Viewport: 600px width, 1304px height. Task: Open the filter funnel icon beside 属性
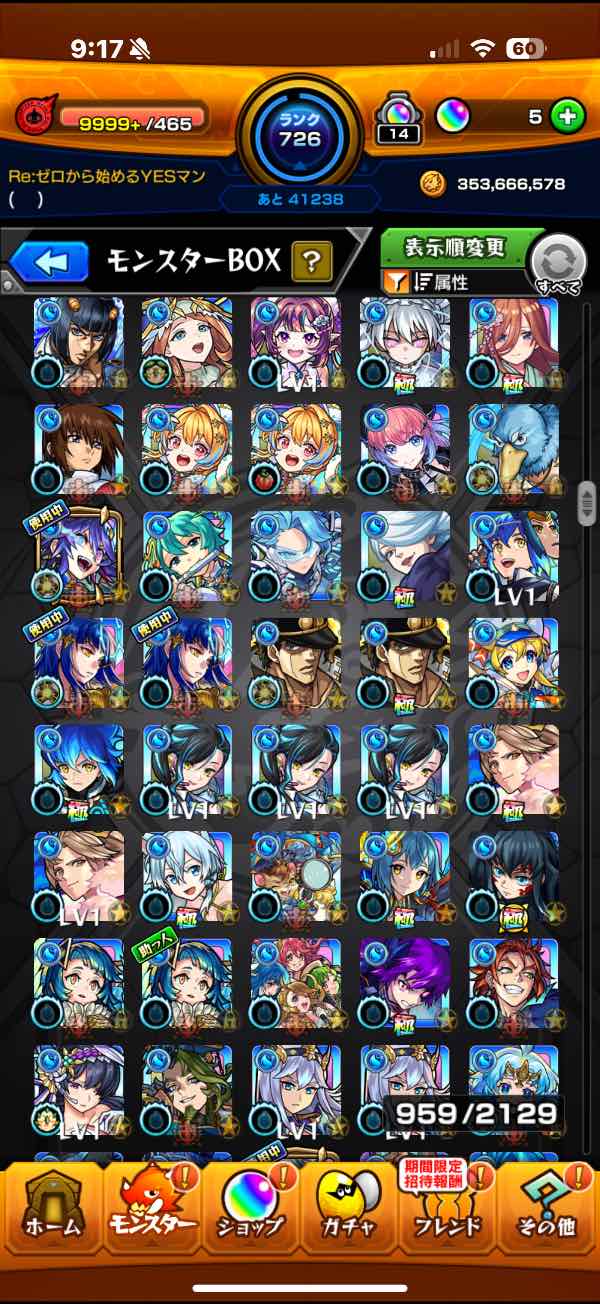[396, 283]
